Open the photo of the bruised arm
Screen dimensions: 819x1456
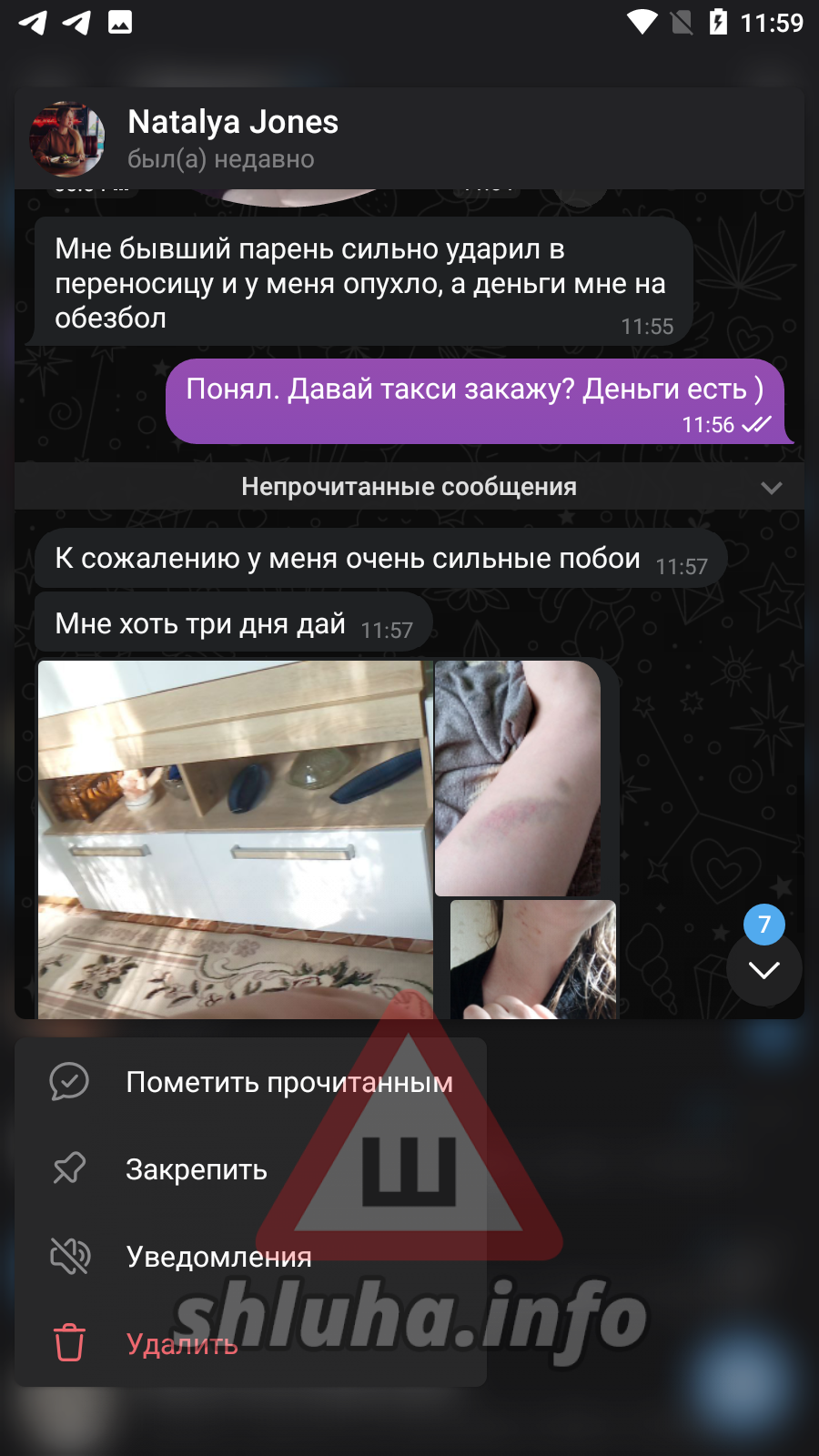[x=517, y=779]
